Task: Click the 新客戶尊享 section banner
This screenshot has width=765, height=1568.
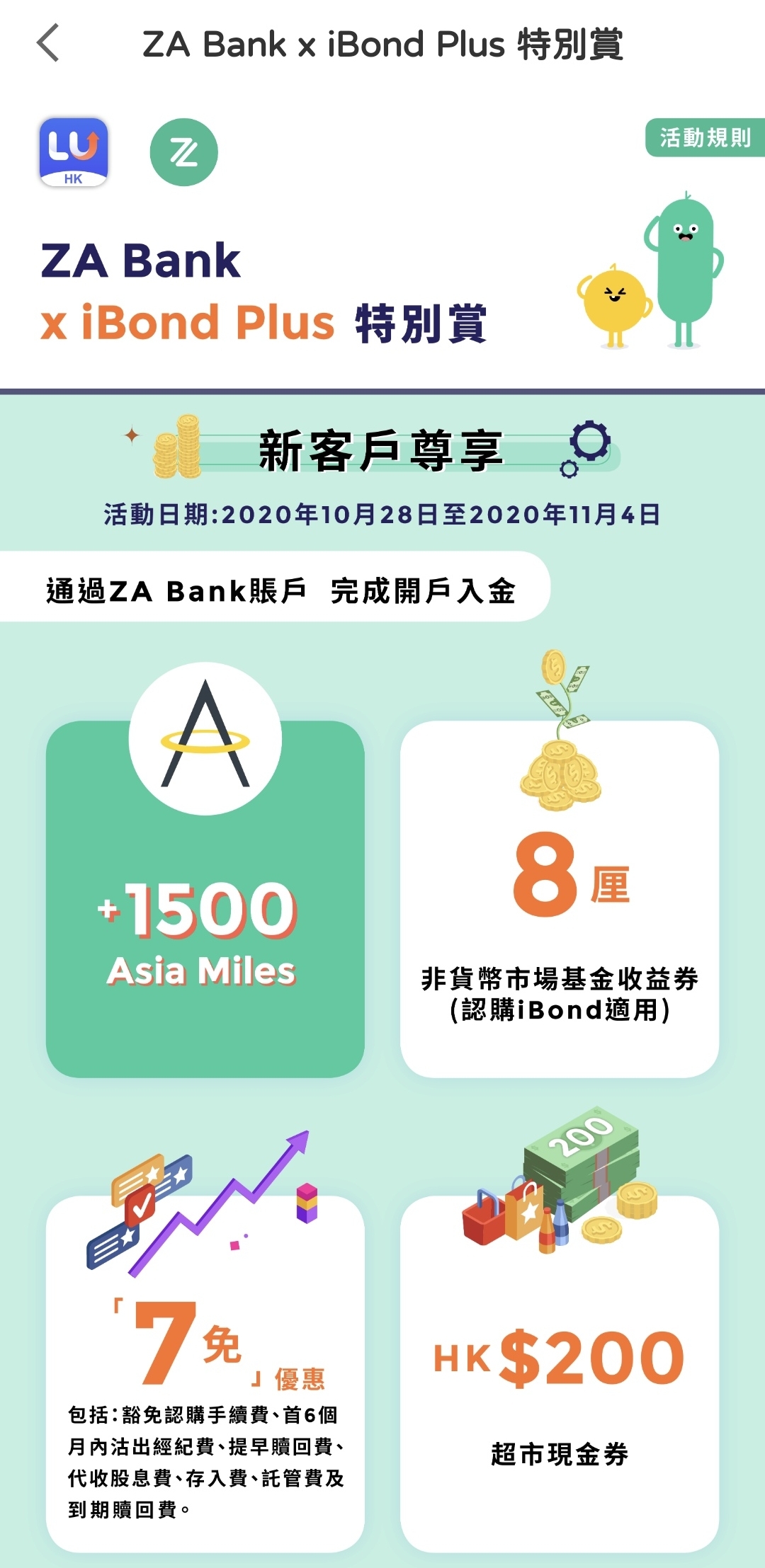Action: click(382, 449)
